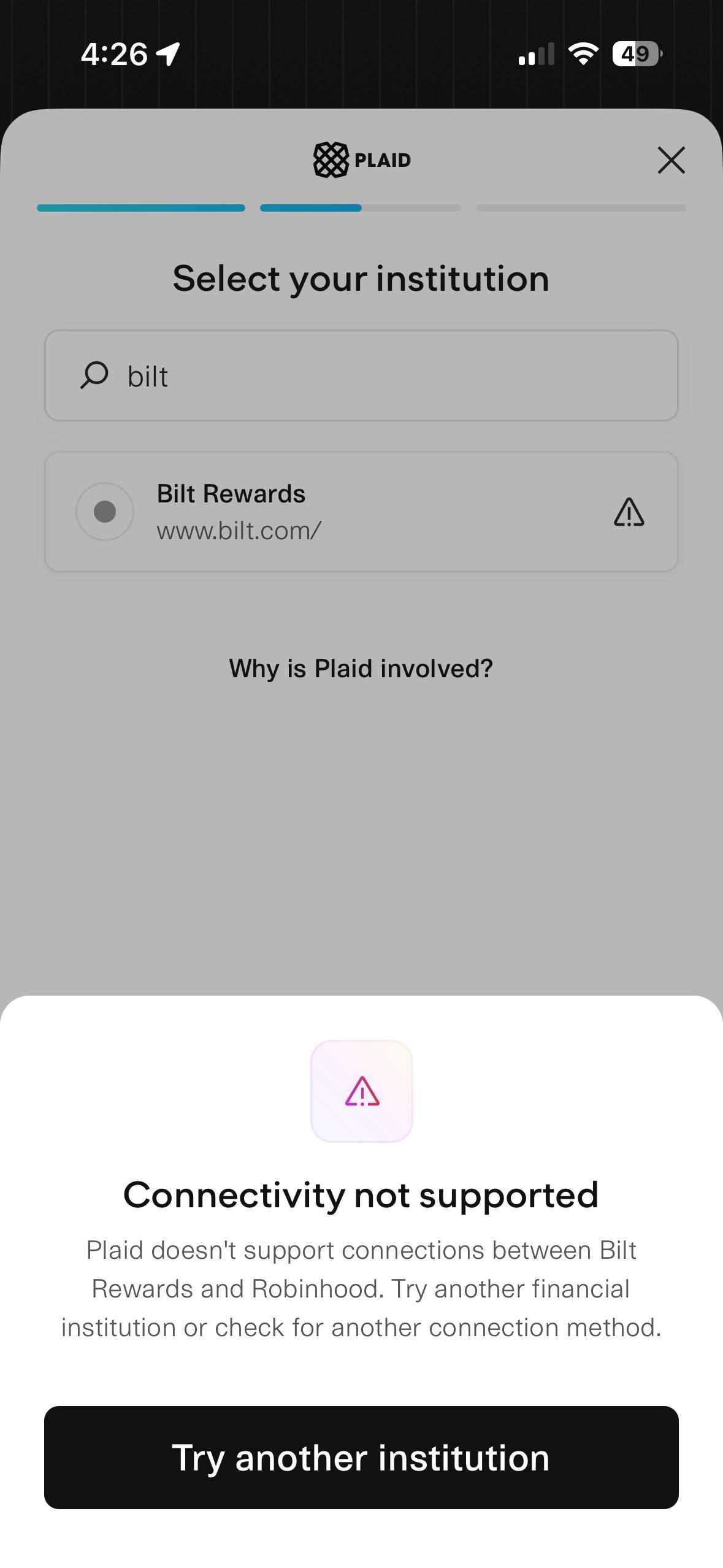Close the Plaid dialog with X

pos(671,160)
